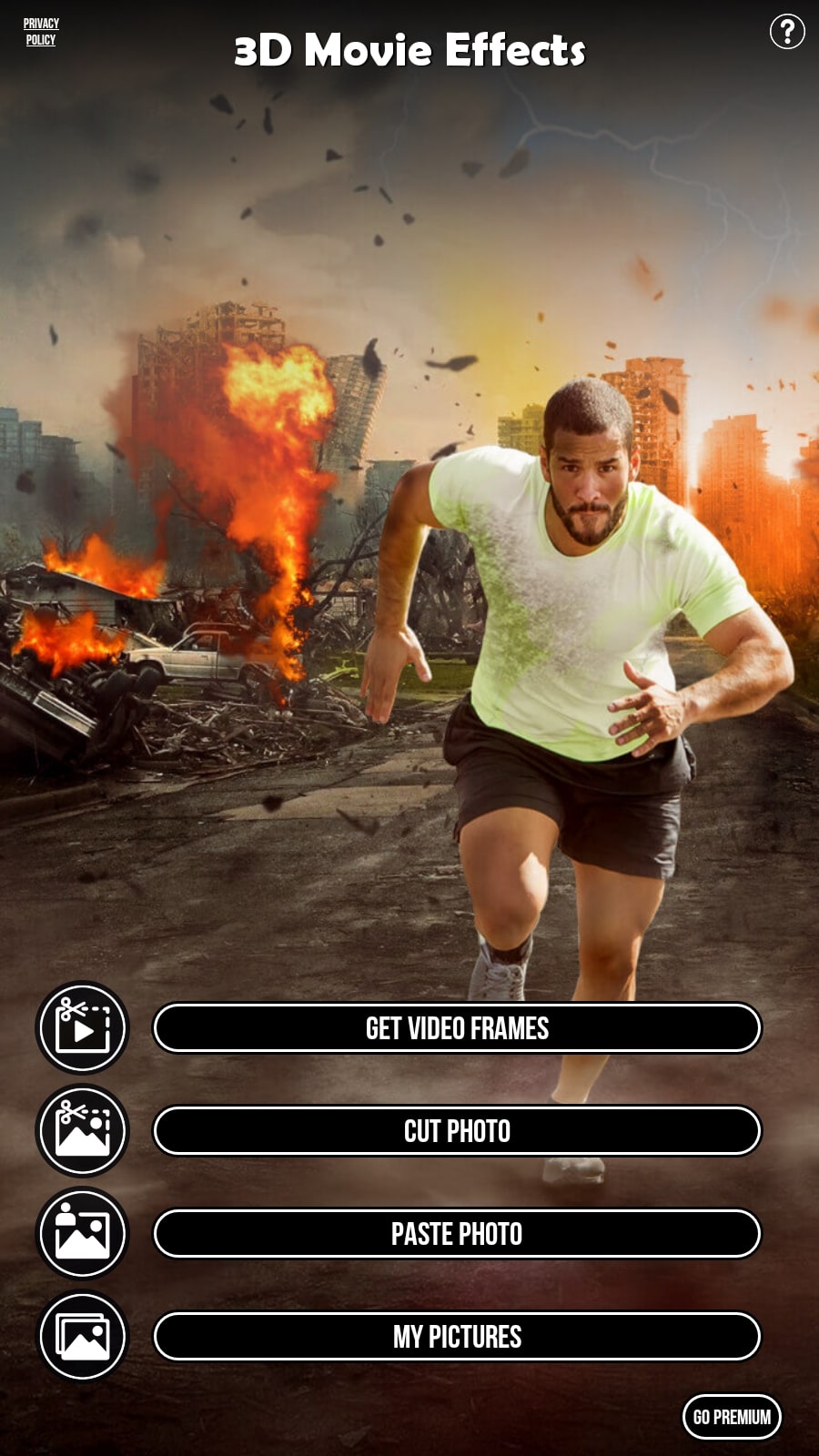The height and width of the screenshot is (1456, 819).
Task: Select the Cut Photo button
Action: click(x=457, y=1131)
